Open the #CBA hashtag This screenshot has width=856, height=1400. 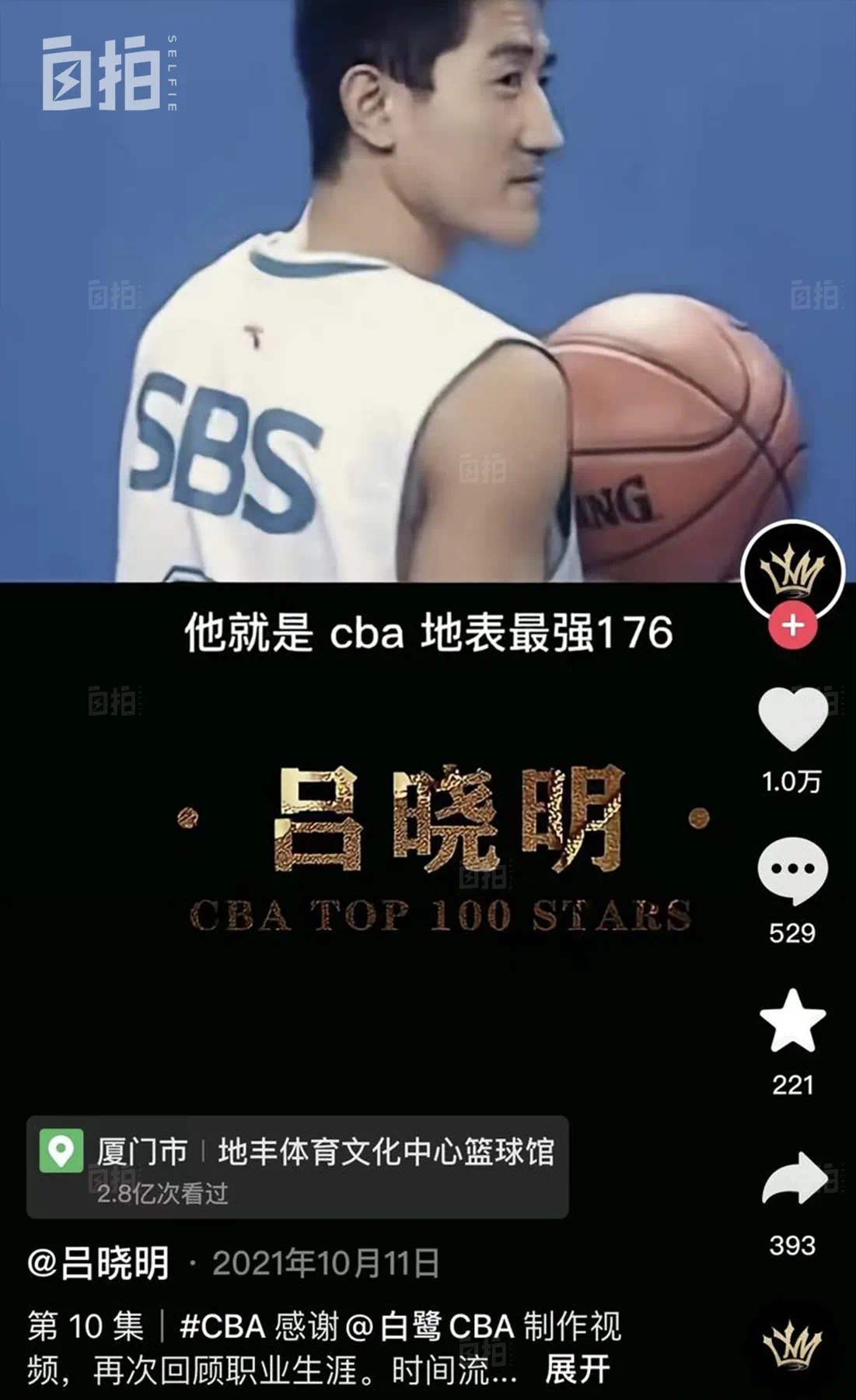coord(222,1326)
